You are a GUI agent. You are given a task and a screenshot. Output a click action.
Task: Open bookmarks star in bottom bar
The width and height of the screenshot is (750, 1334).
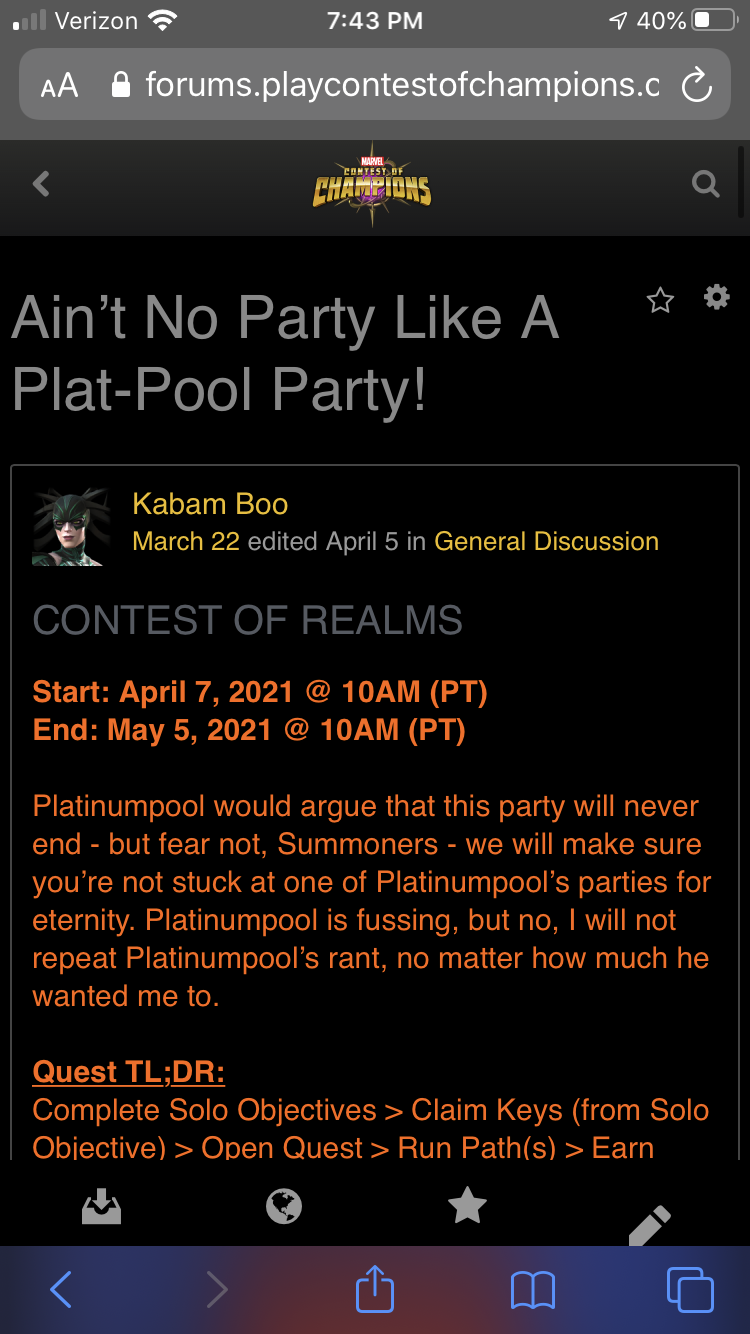click(467, 1207)
